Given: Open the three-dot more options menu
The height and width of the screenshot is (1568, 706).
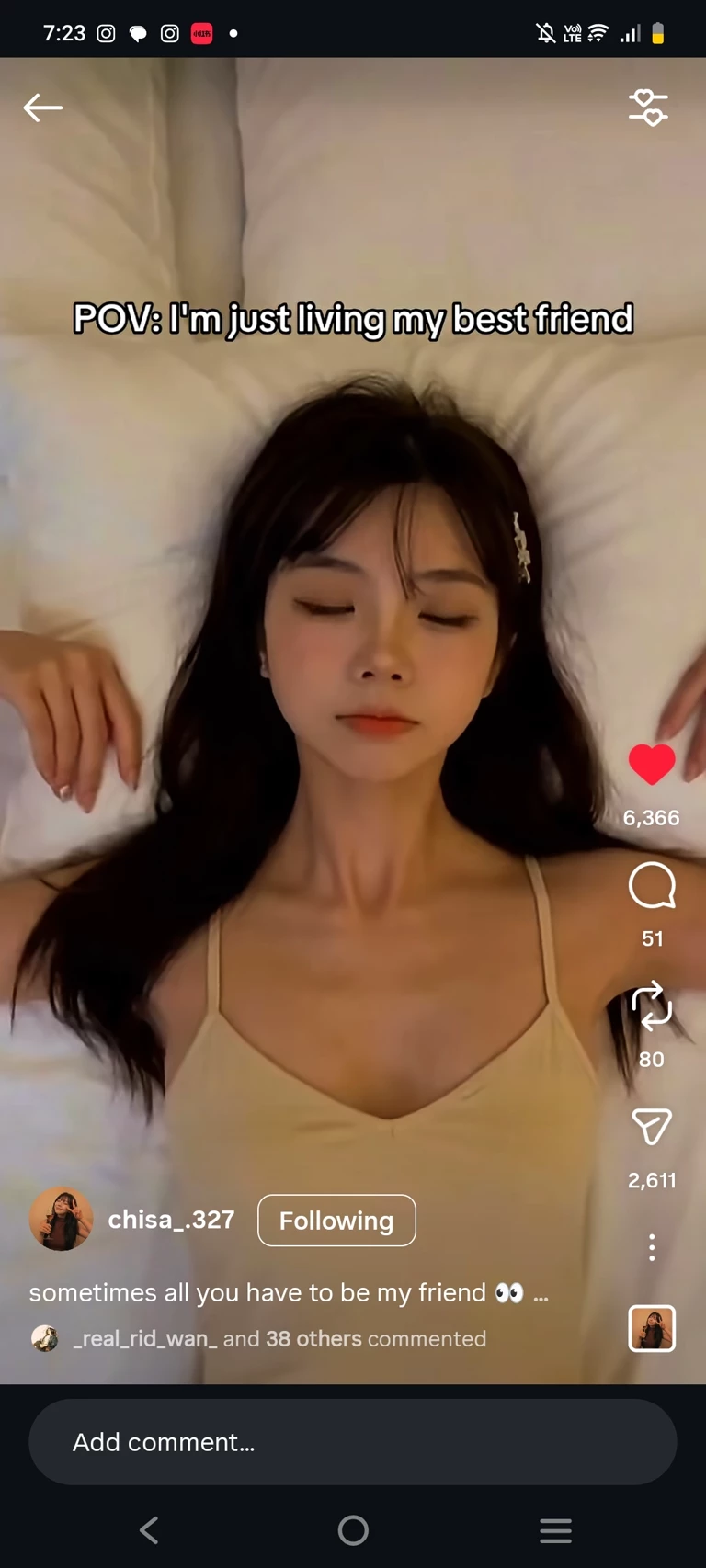Looking at the screenshot, I should tap(652, 1247).
